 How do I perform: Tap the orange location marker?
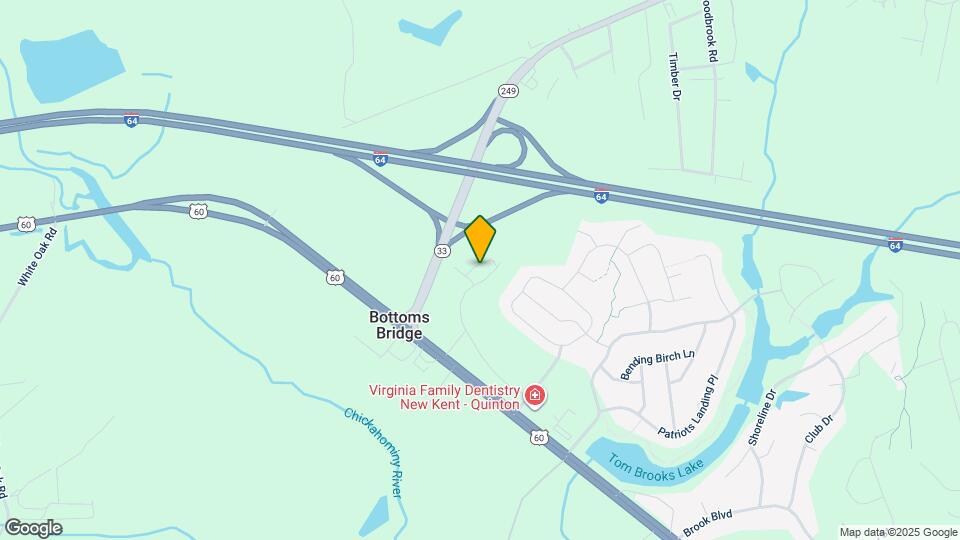[481, 239]
